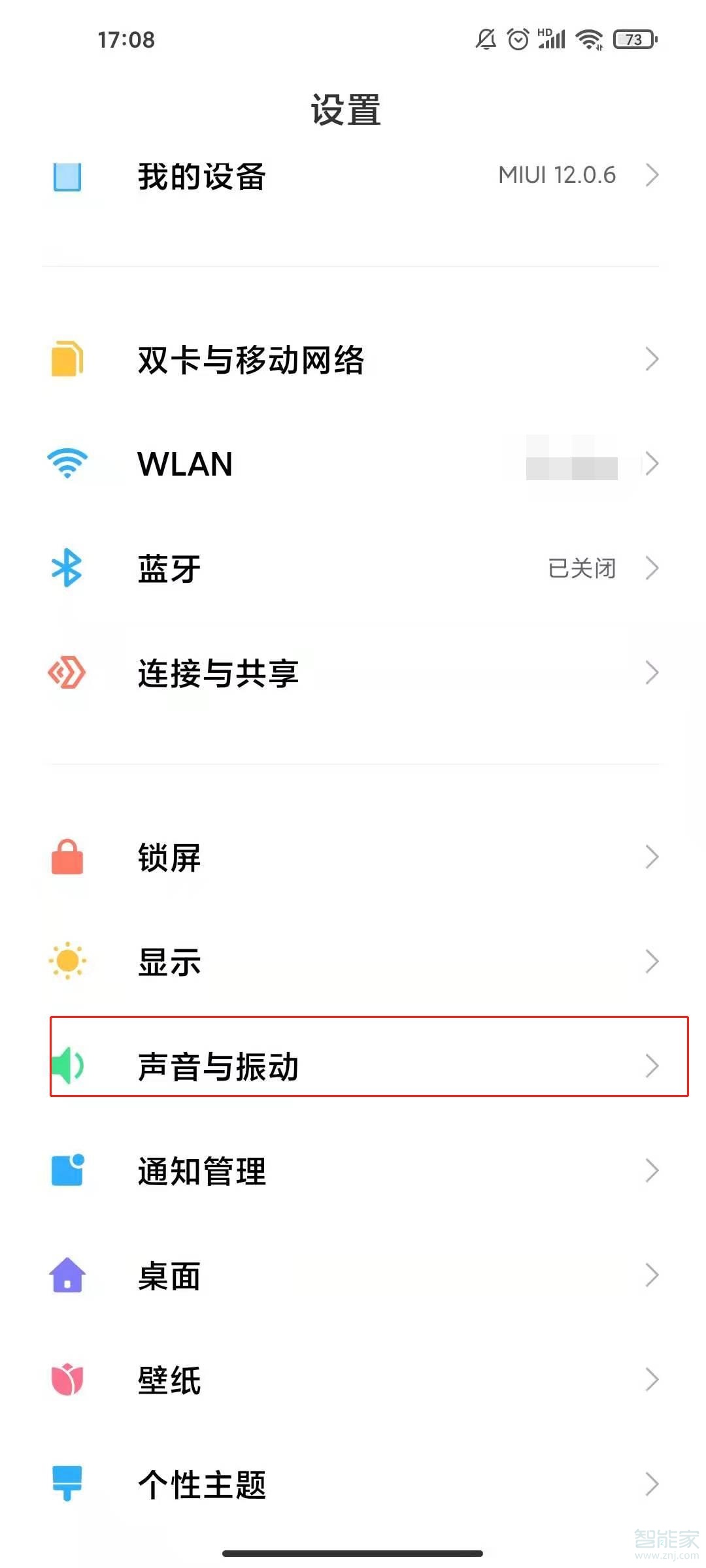Open 显示 display settings
Screen dimensions: 706x1568
coord(353,962)
